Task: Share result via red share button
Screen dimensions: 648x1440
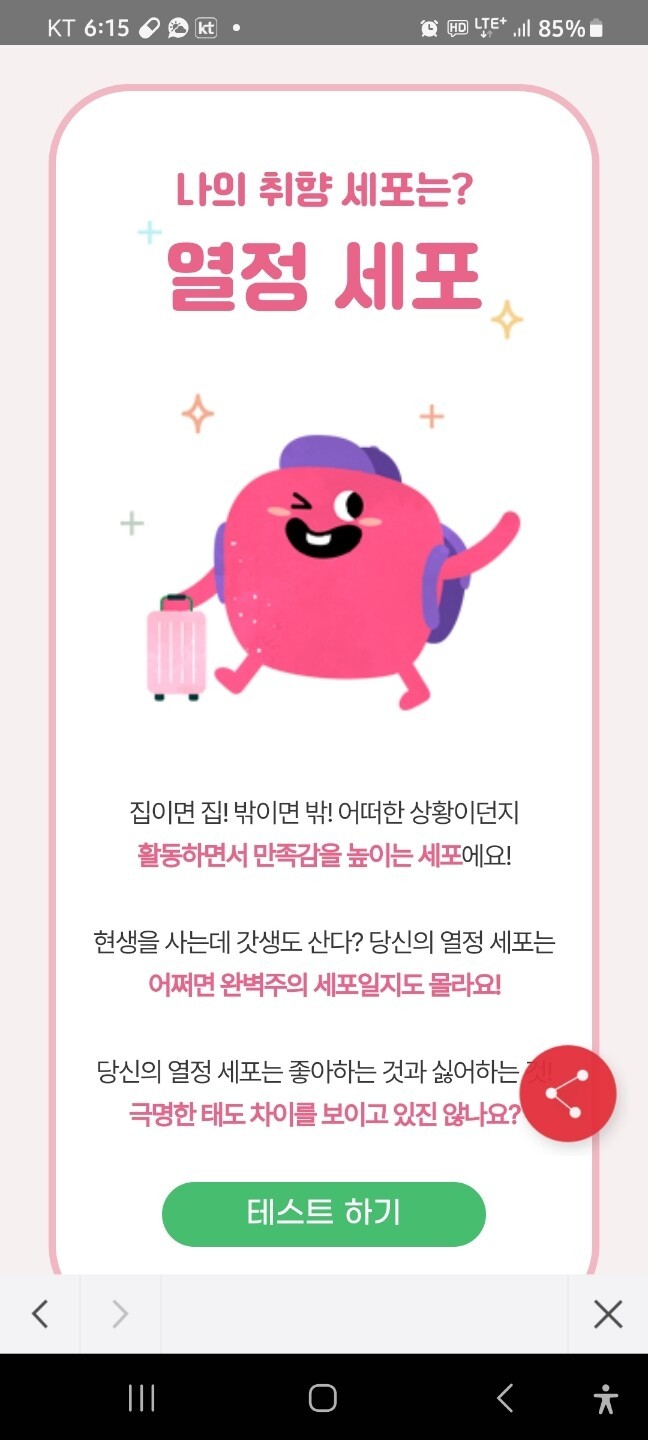Action: pos(567,1094)
